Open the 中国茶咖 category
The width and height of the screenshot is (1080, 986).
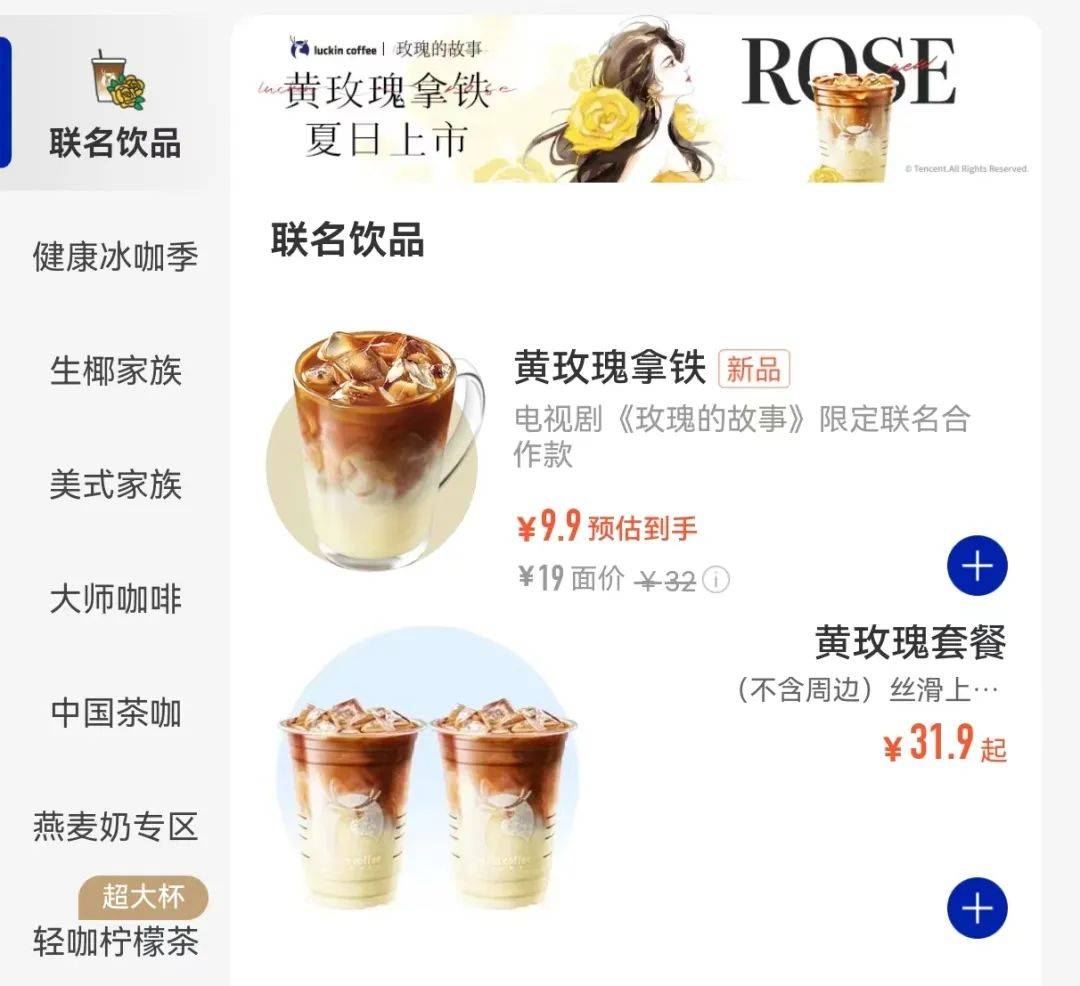[x=115, y=713]
